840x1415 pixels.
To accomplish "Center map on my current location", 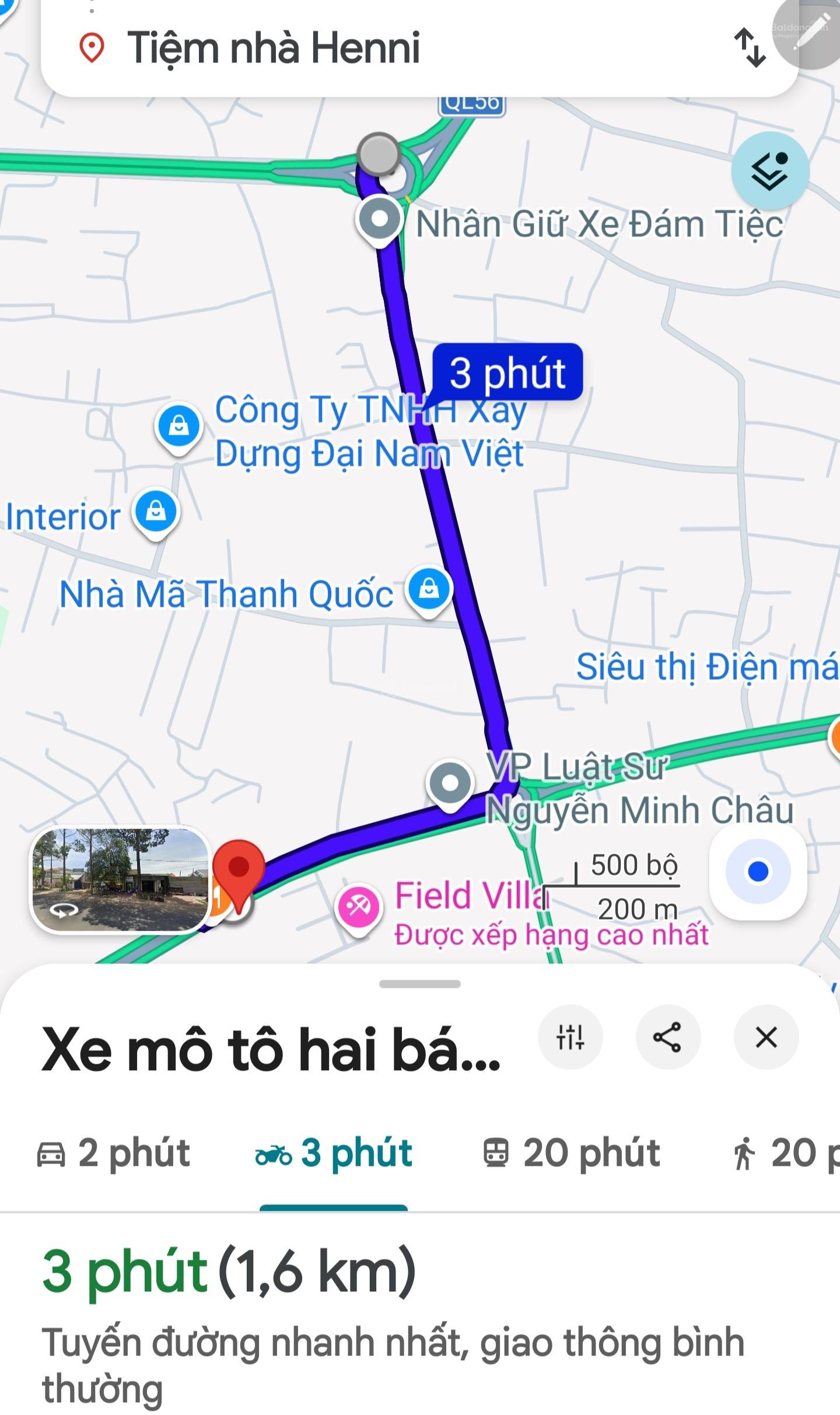I will (757, 871).
